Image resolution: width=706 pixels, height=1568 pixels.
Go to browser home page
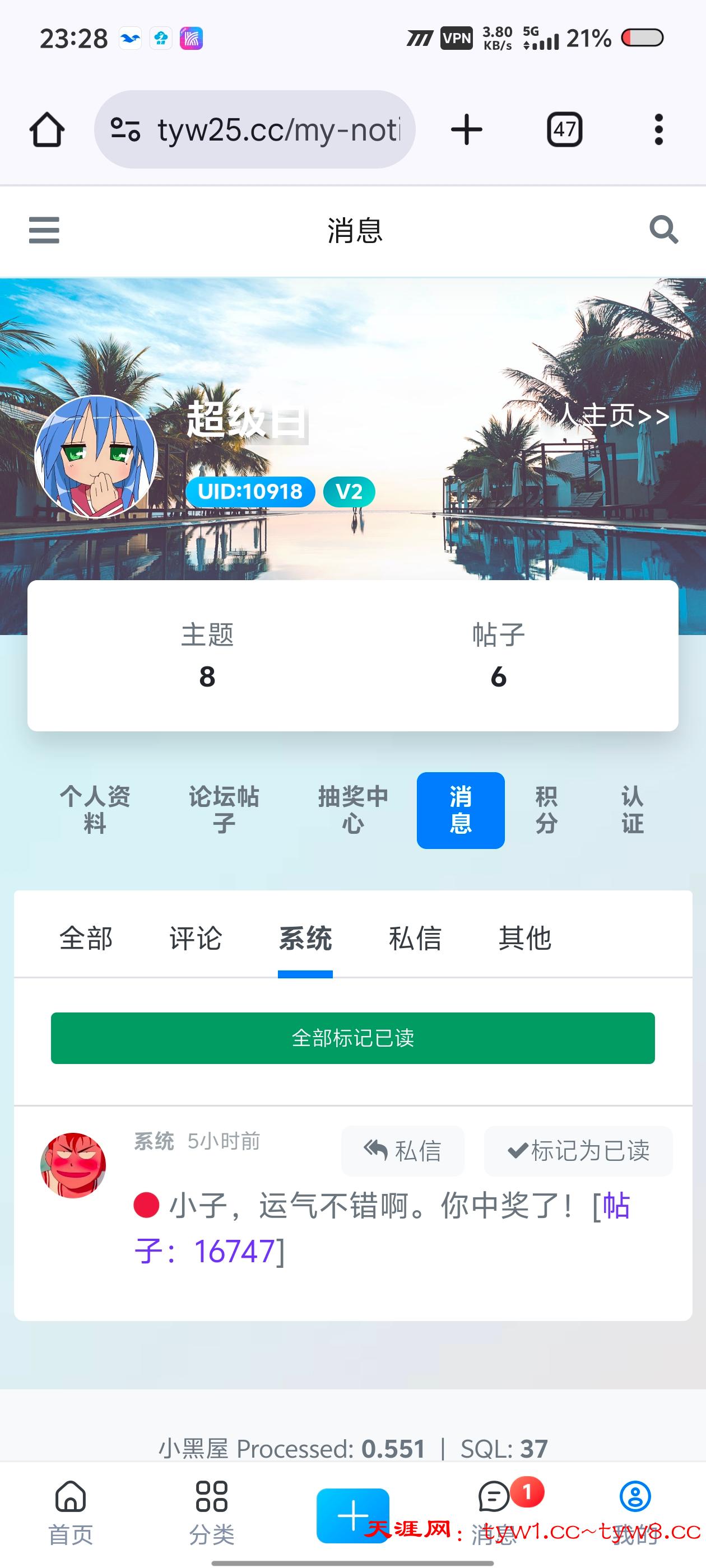pyautogui.click(x=47, y=130)
